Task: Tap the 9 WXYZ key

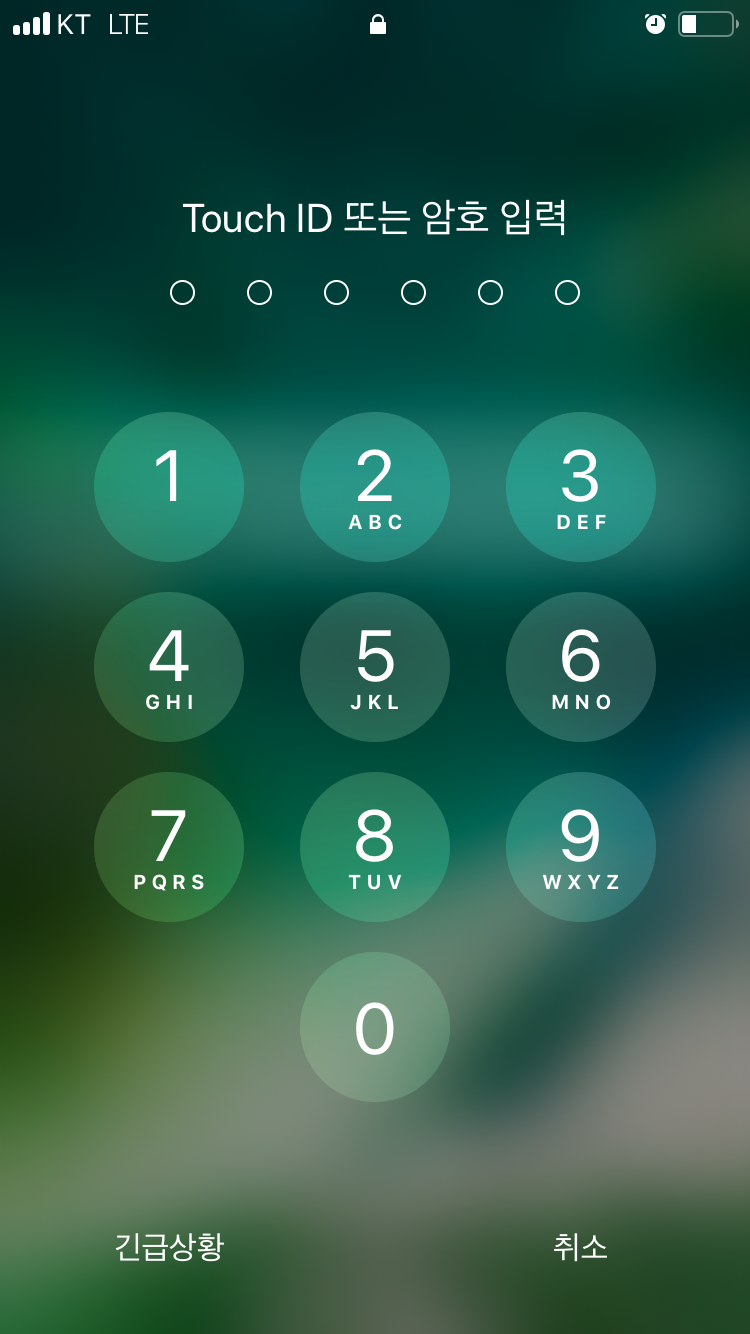Action: pos(581,847)
